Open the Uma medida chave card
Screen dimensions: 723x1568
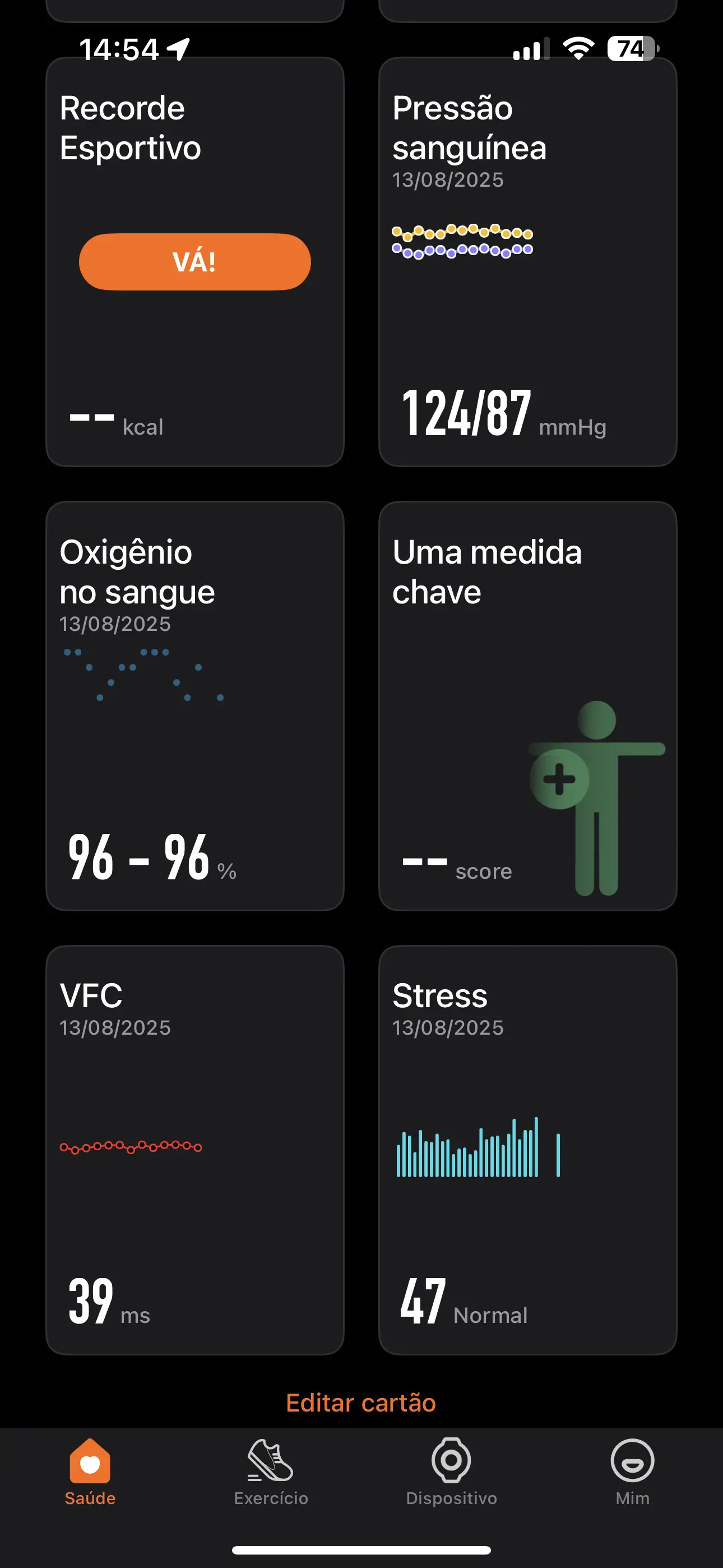pyautogui.click(x=527, y=706)
